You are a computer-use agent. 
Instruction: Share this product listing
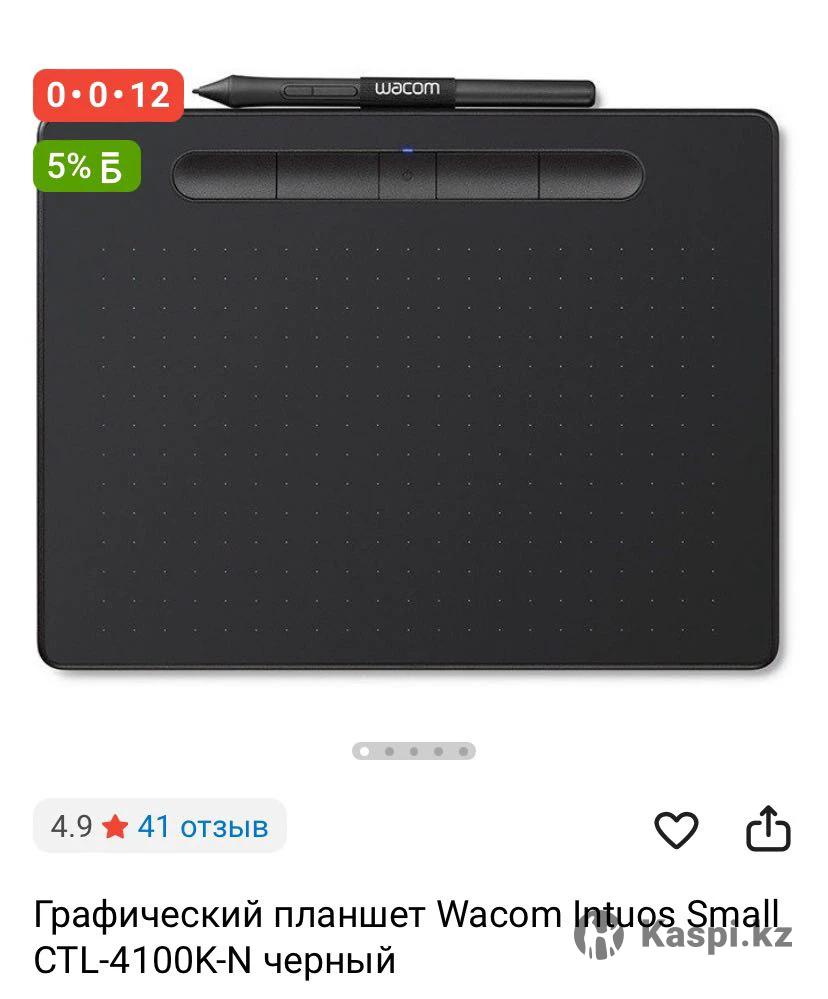click(x=768, y=828)
